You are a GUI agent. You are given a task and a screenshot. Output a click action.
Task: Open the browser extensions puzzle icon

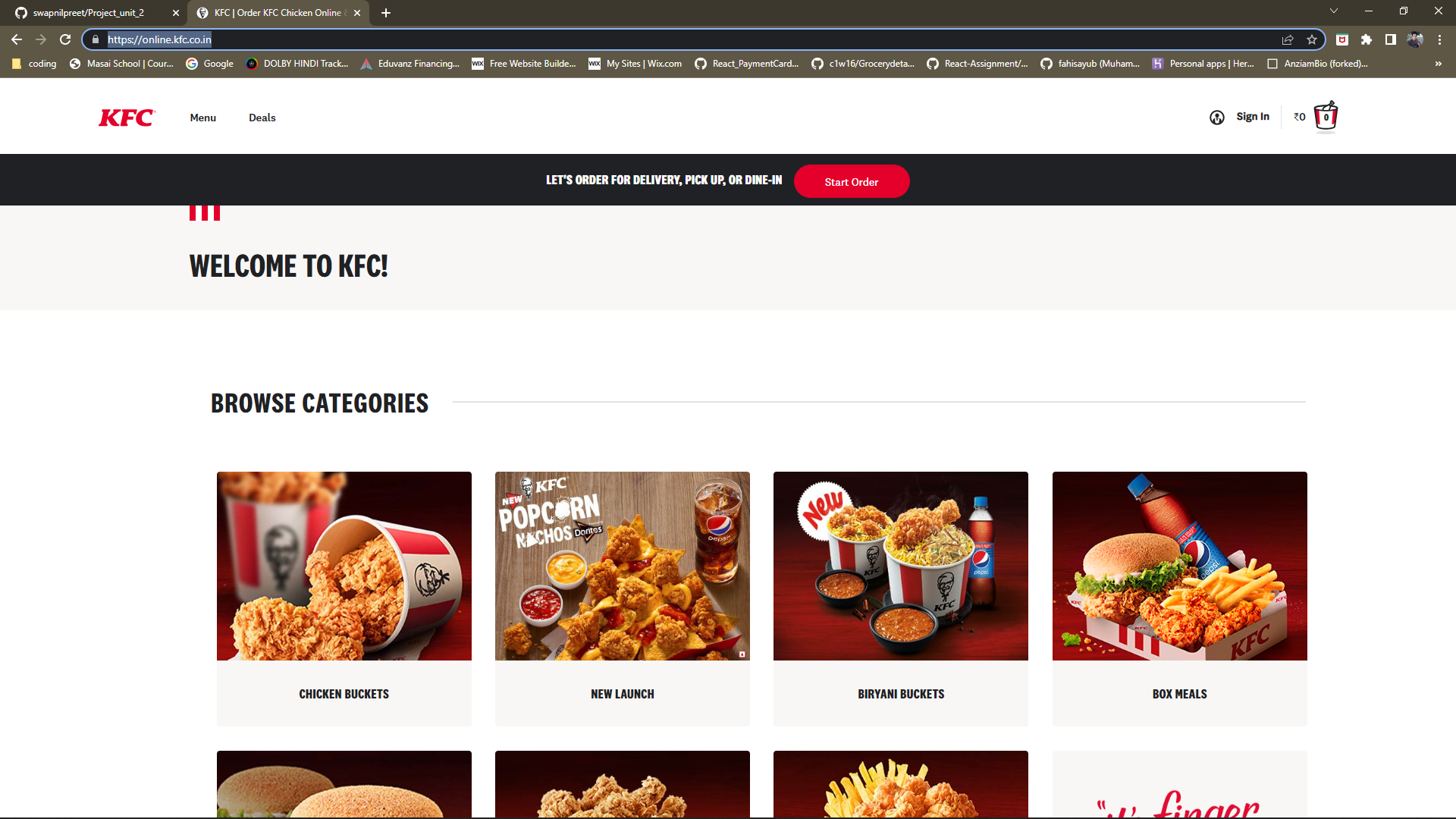(1366, 39)
